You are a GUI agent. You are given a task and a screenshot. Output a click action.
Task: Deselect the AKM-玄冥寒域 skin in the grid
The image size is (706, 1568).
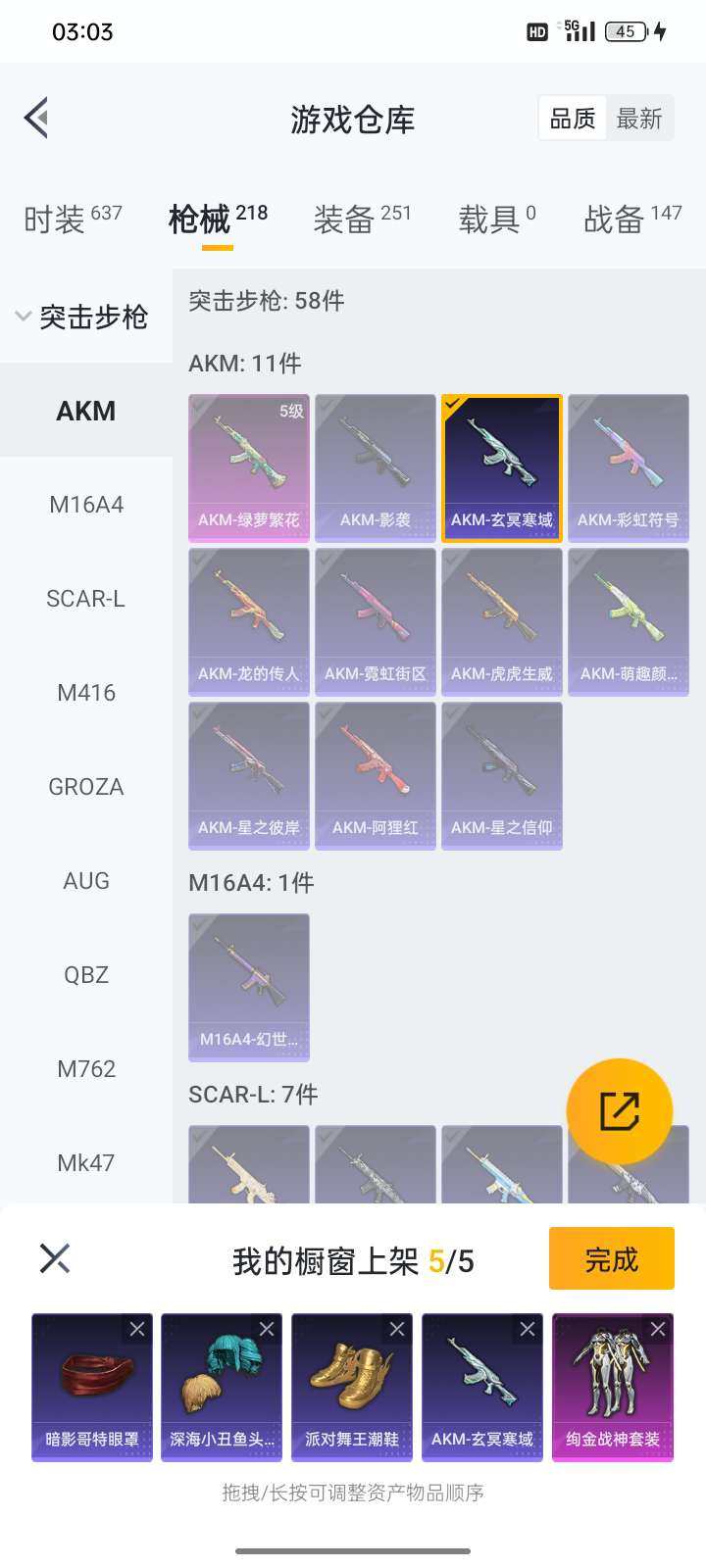501,467
